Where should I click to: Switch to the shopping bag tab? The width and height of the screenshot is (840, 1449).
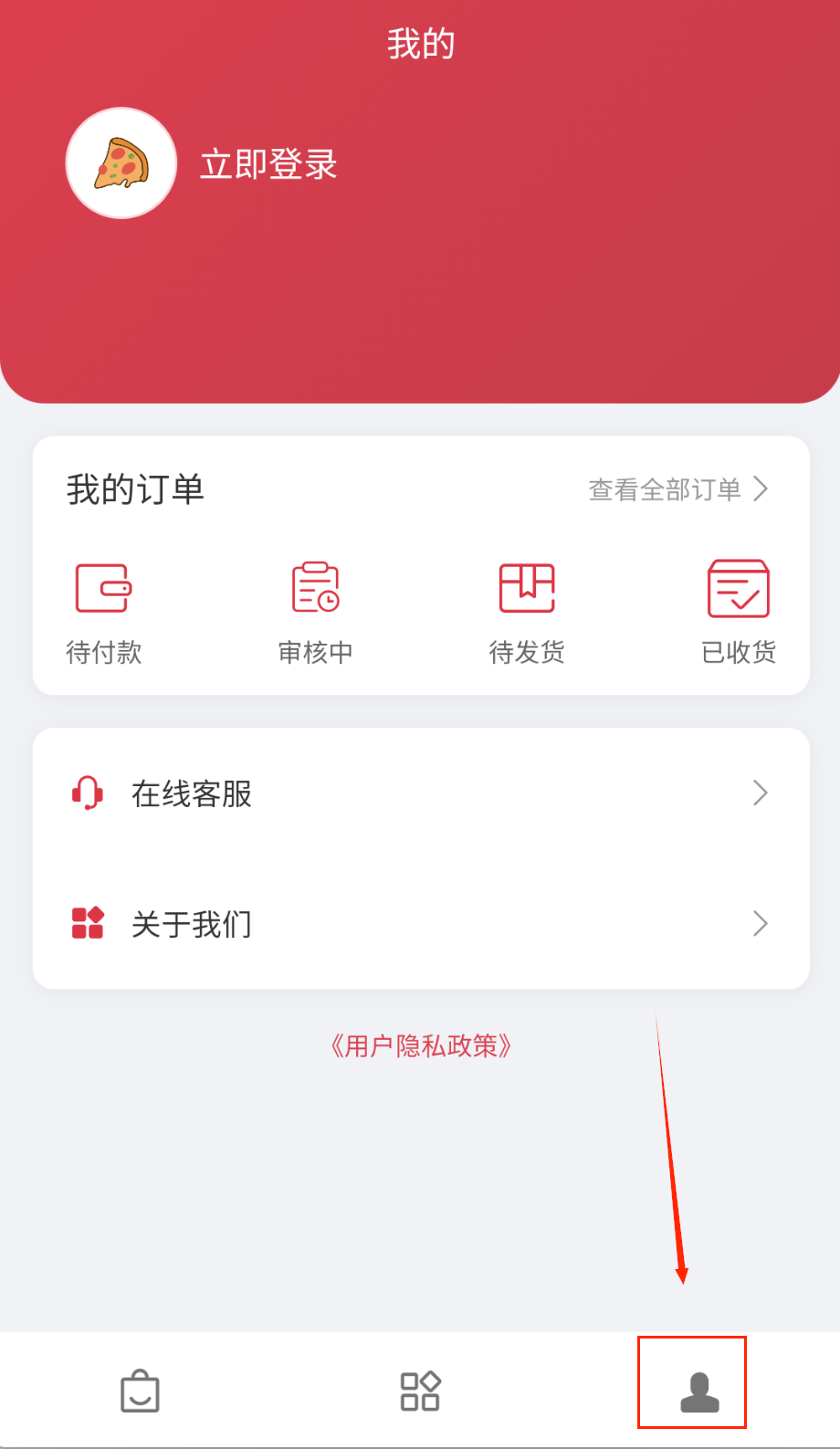tap(140, 1391)
